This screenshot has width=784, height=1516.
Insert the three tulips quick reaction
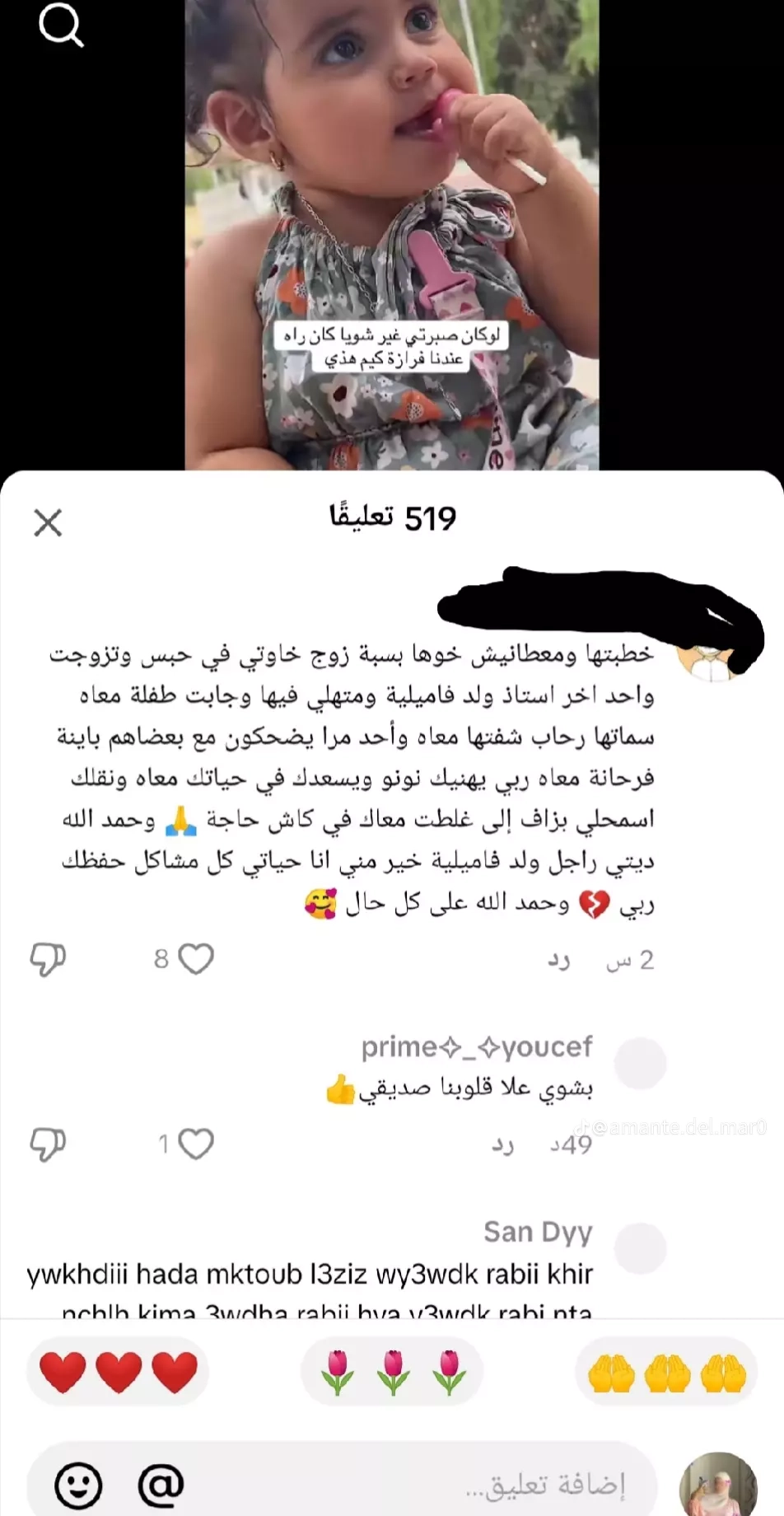392,1373
